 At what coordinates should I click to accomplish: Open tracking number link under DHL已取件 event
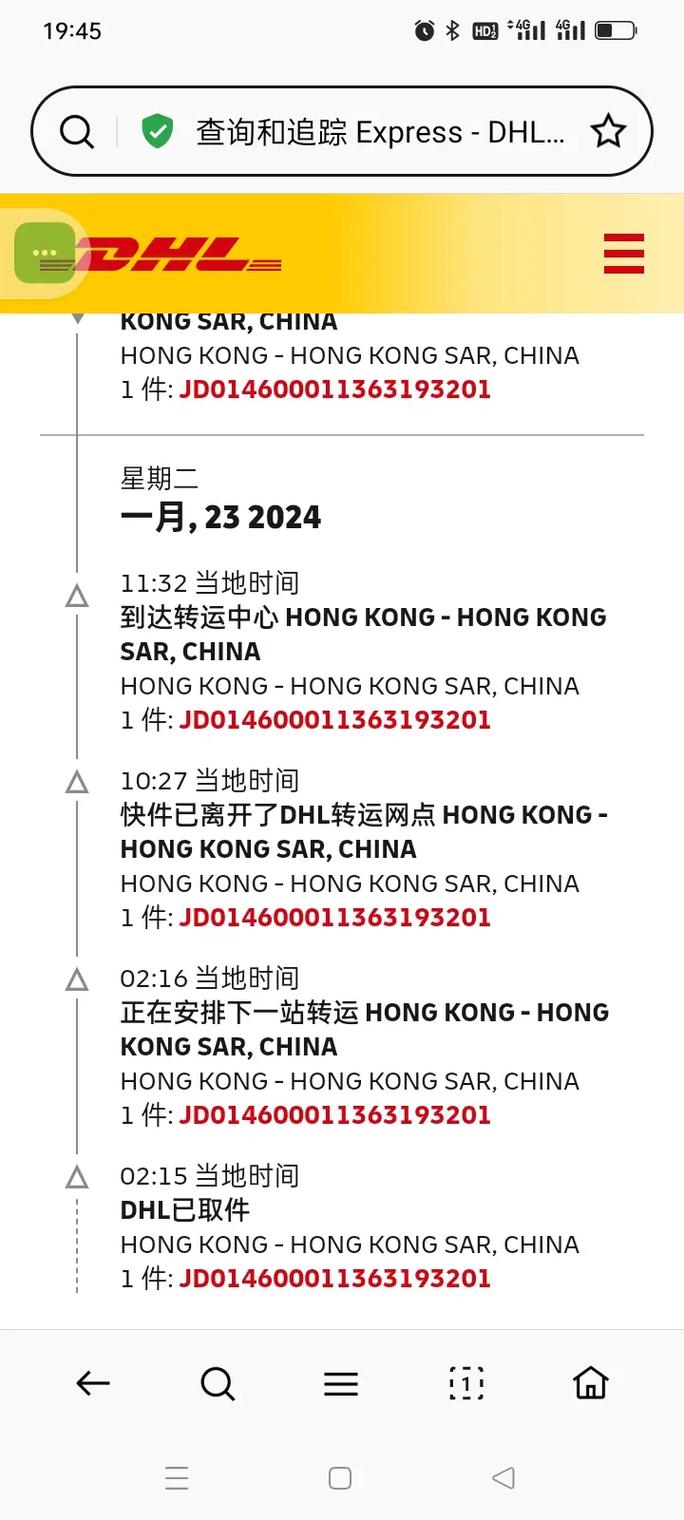pyautogui.click(x=334, y=1278)
